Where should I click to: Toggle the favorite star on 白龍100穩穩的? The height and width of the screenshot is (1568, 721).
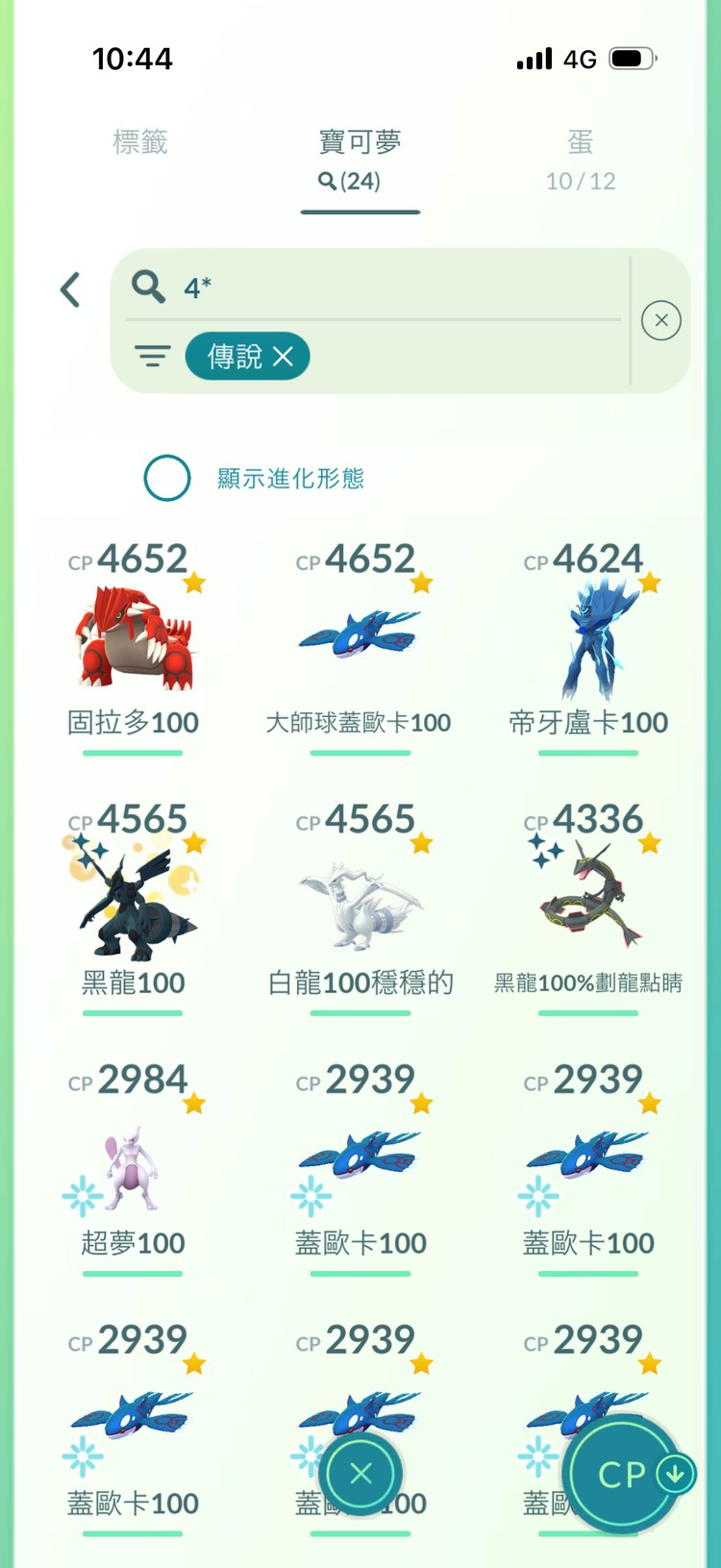[x=419, y=842]
